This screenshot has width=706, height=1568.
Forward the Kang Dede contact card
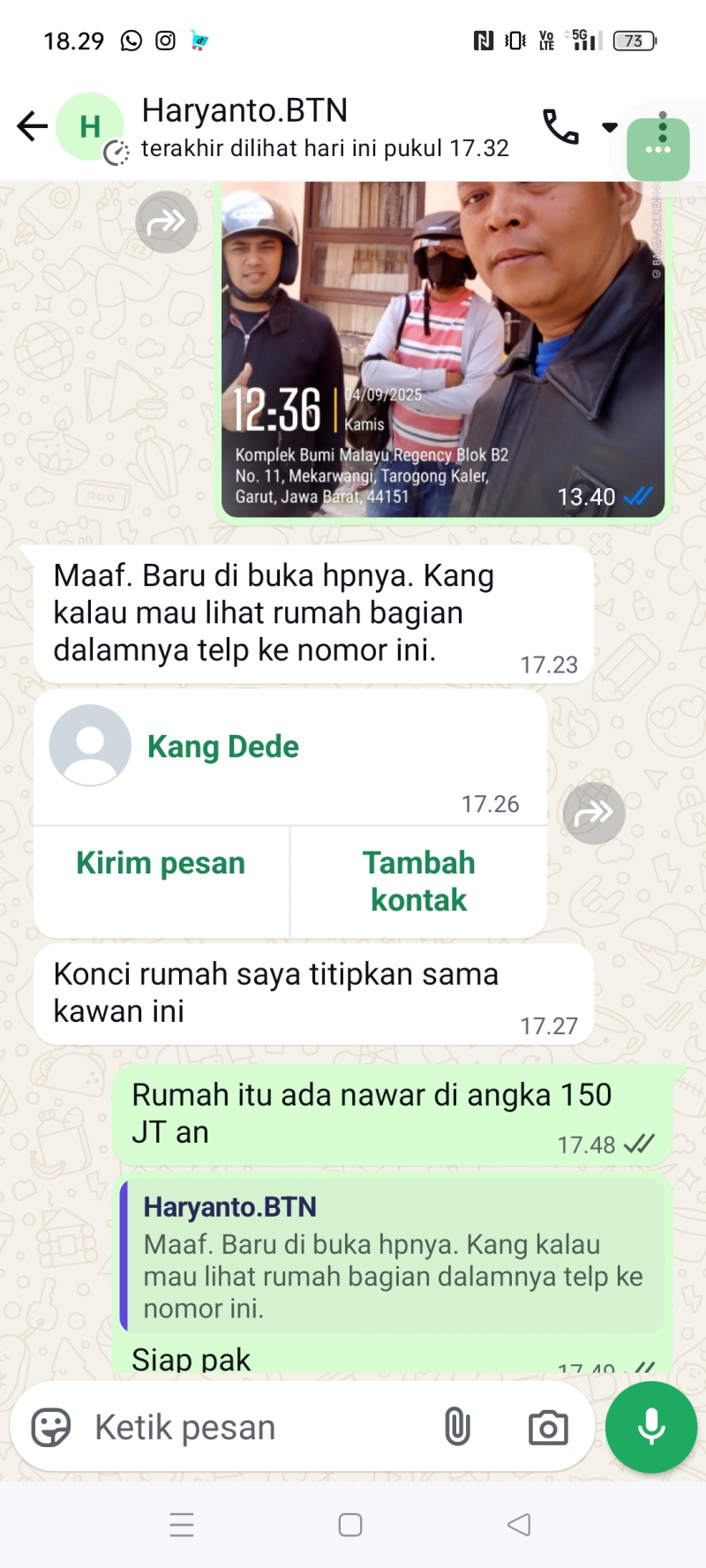[593, 813]
